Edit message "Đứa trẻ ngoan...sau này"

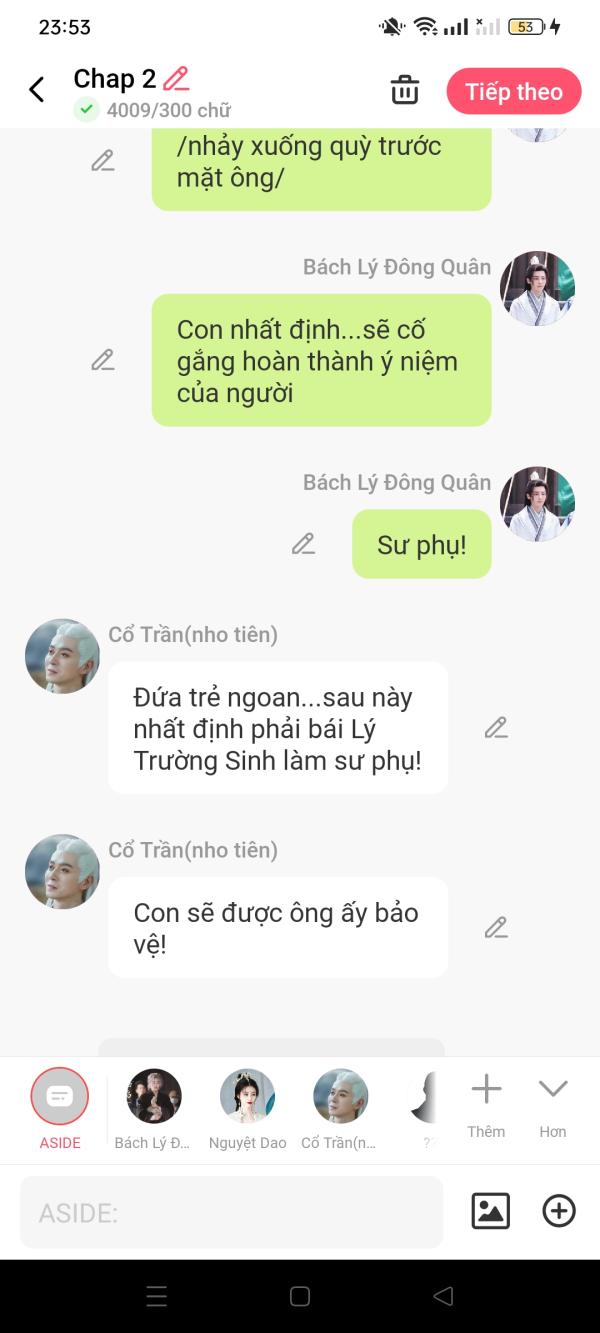(x=496, y=728)
